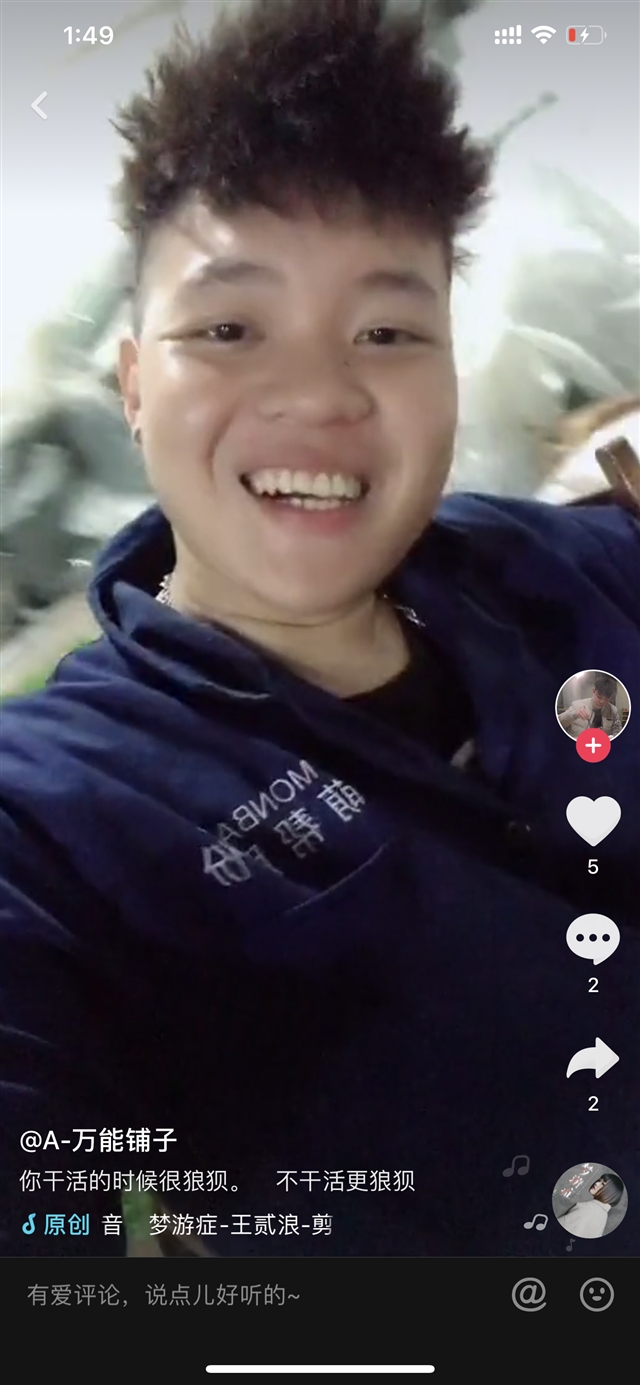Open the spinning music disc
This screenshot has width=640, height=1385.
(x=590, y=1201)
